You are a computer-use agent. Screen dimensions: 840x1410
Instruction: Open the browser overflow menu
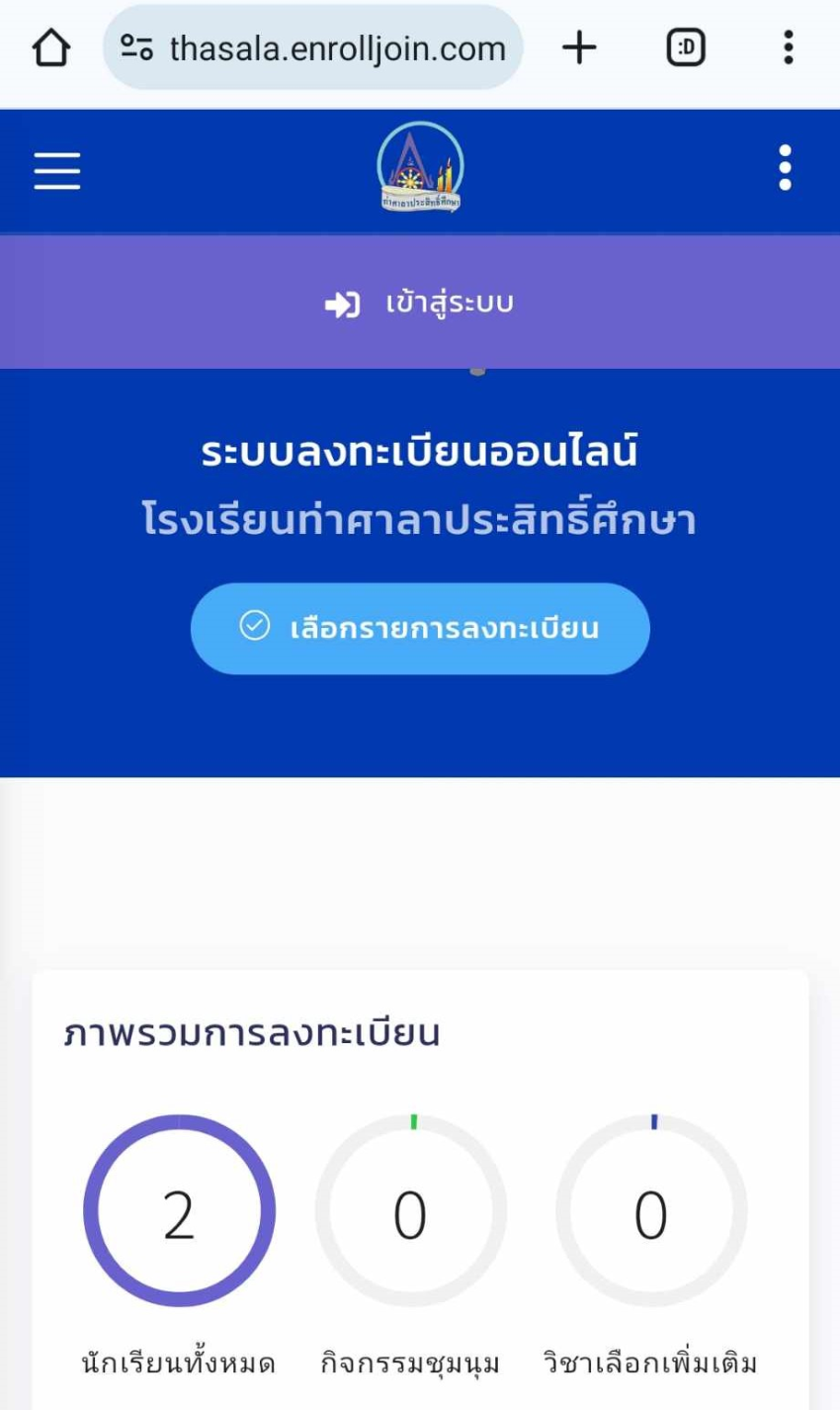(x=788, y=47)
